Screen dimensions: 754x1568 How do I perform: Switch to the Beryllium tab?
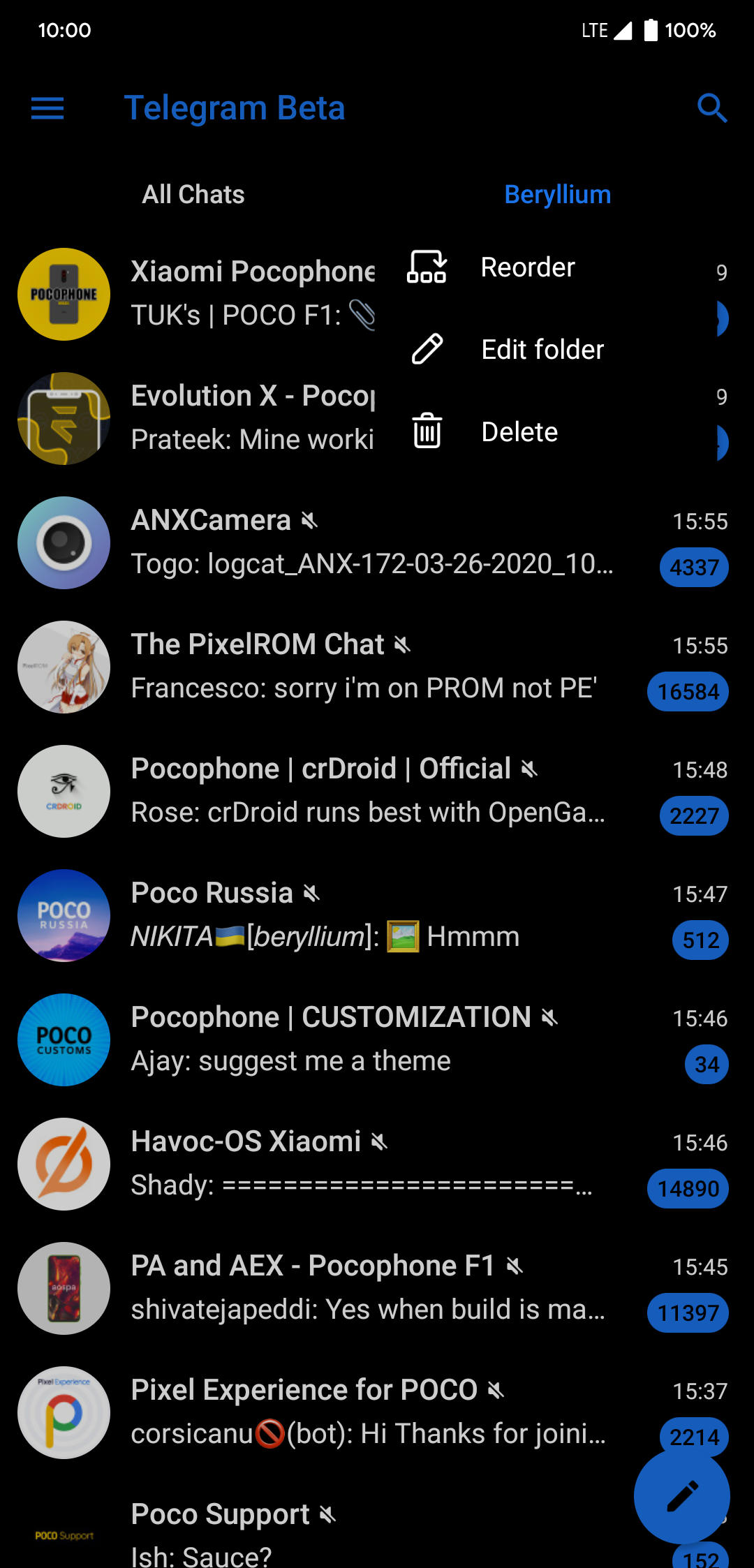pos(557,195)
